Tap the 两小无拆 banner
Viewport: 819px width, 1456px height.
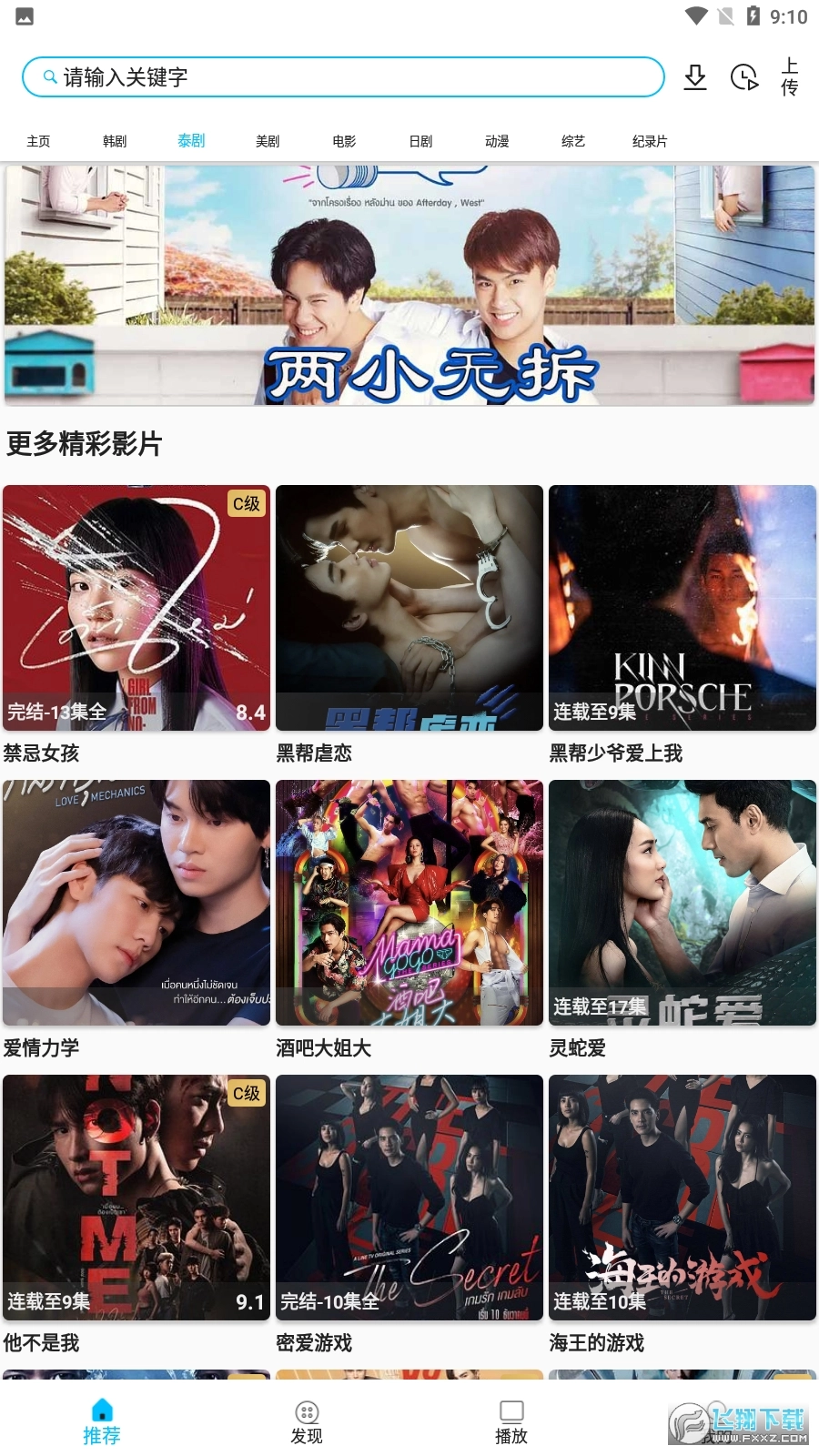(x=409, y=282)
